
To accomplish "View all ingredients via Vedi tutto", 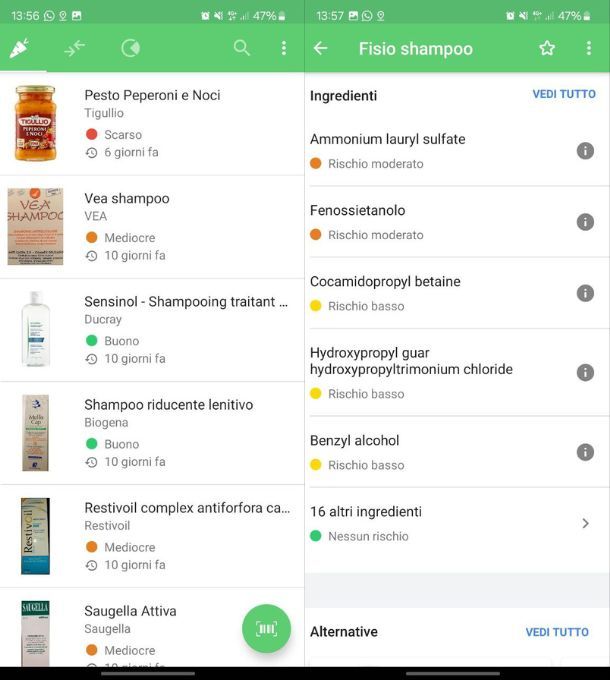I will click(x=564, y=94).
